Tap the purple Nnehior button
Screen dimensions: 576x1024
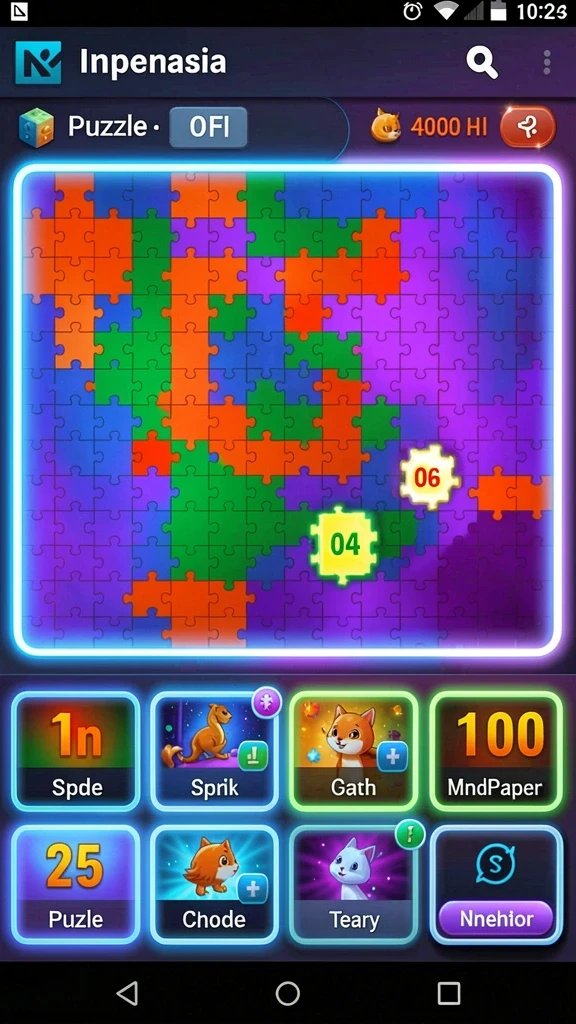(x=496, y=919)
